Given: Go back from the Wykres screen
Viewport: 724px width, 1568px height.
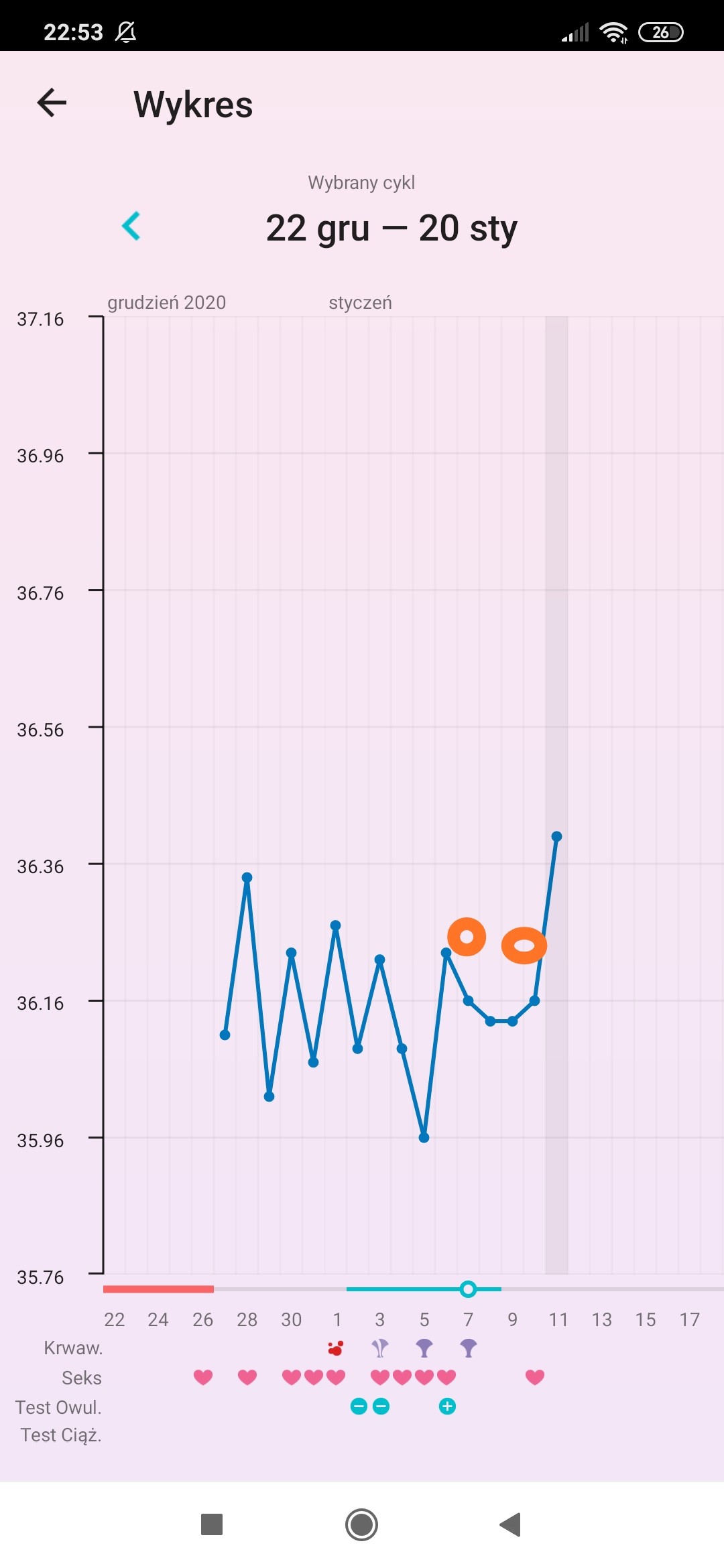Looking at the screenshot, I should [52, 103].
